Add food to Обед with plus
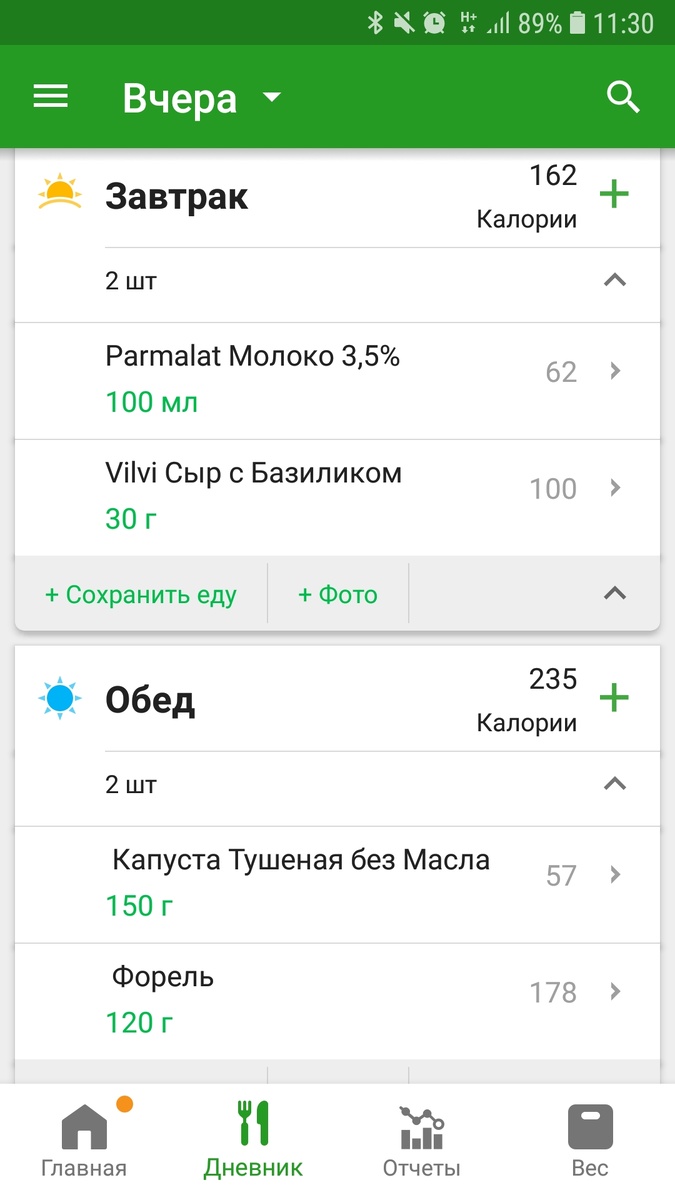Screen dimensions: 675x1200 (x=614, y=698)
